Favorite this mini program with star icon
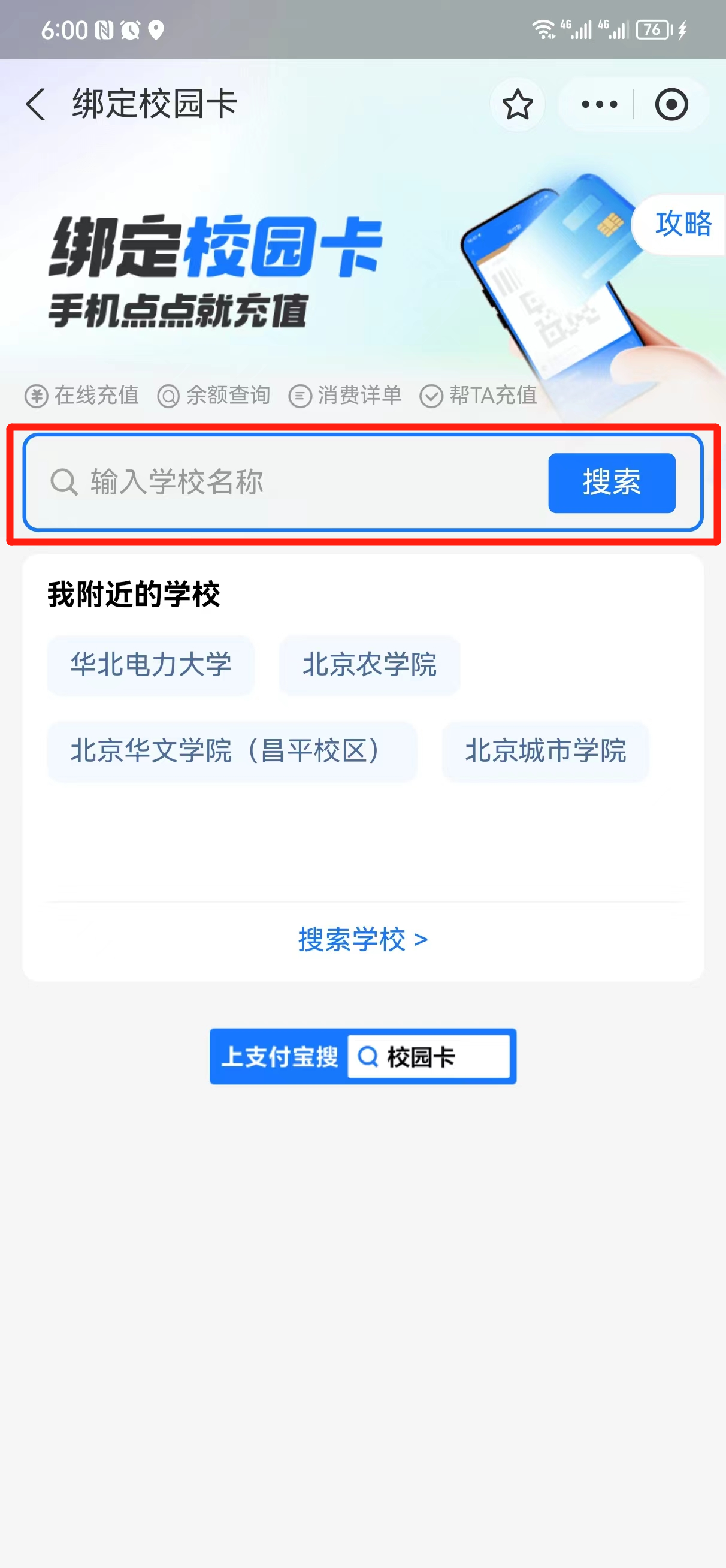726x1568 pixels. coord(517,104)
